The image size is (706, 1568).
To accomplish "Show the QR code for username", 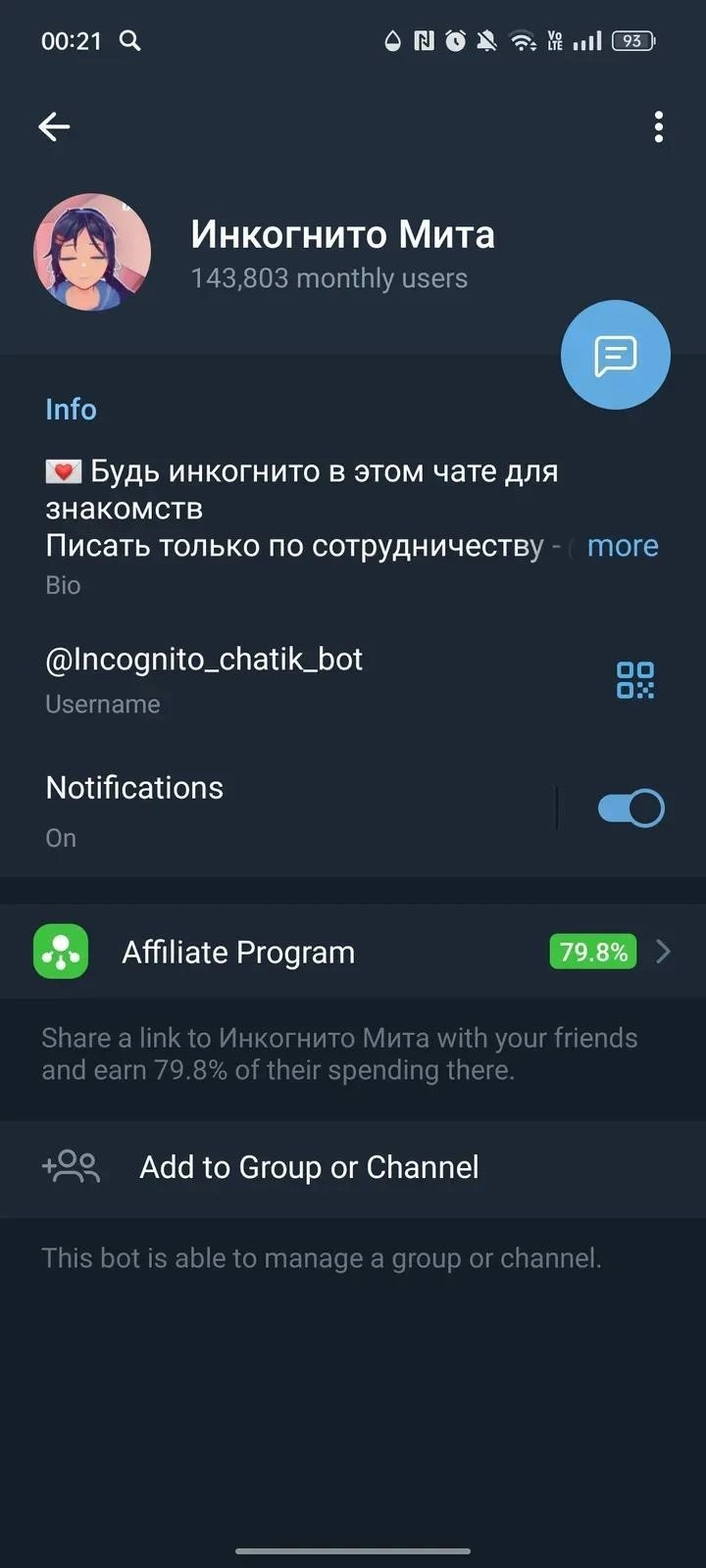I will (x=634, y=679).
